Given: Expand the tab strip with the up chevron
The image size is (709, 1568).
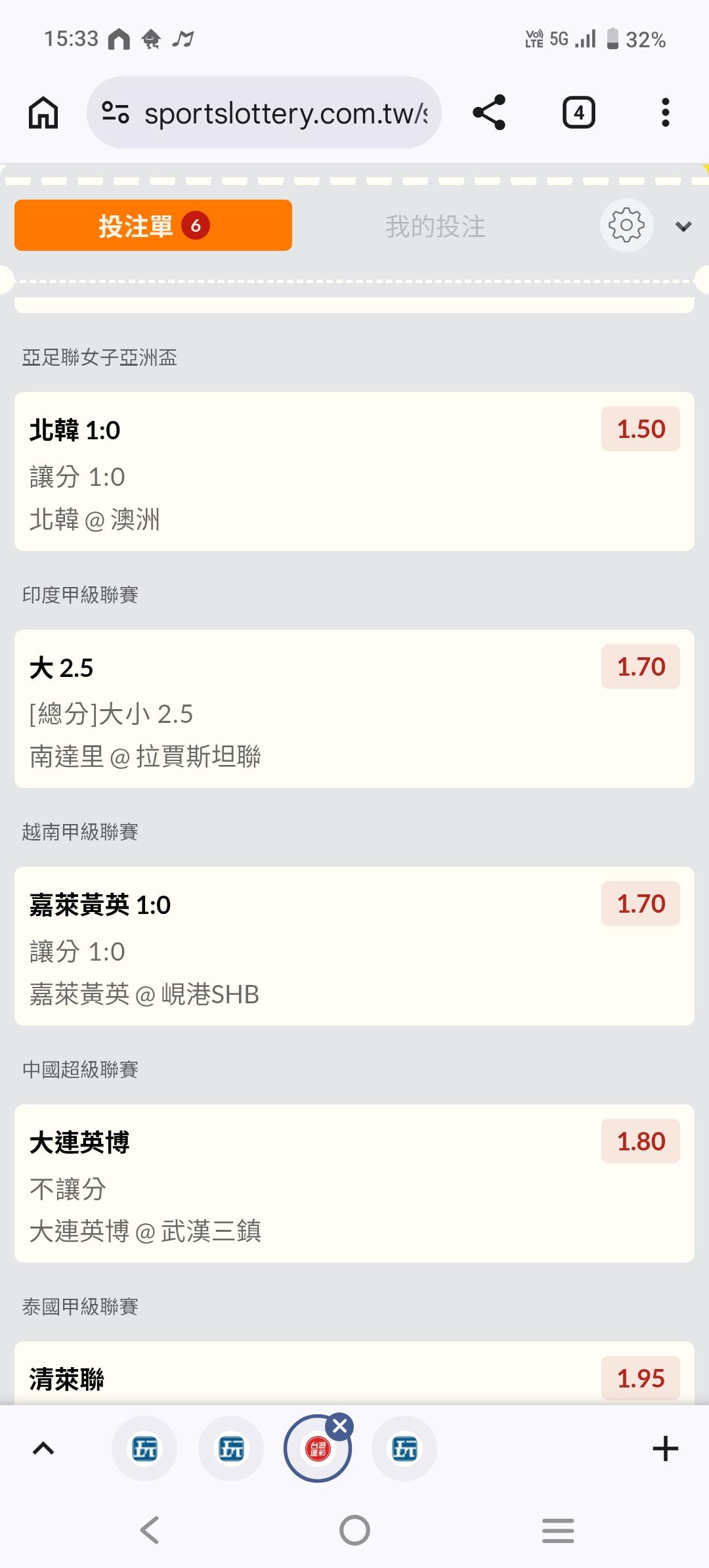Looking at the screenshot, I should (43, 1448).
